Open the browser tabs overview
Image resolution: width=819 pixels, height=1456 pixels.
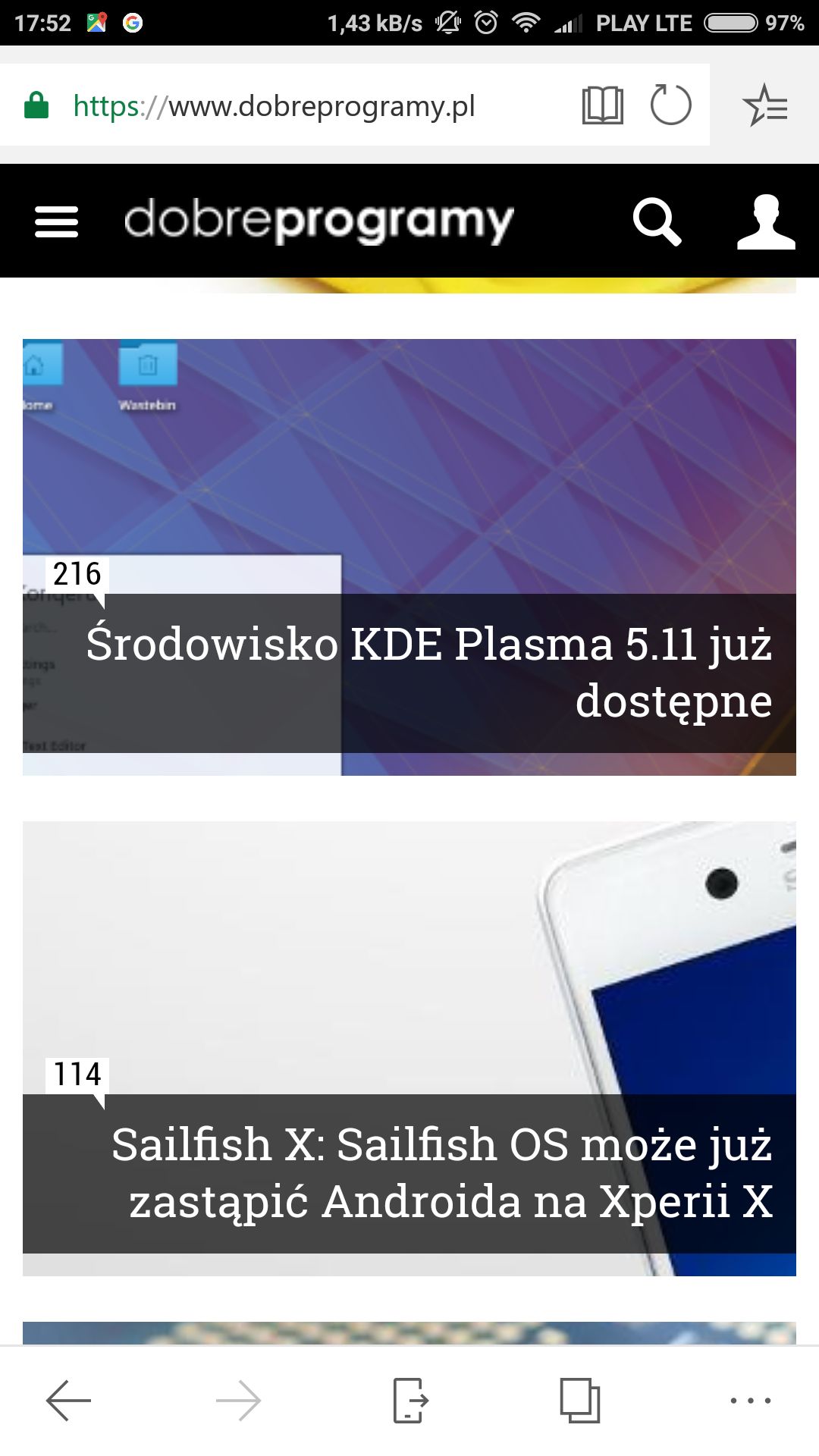pyautogui.click(x=580, y=1400)
